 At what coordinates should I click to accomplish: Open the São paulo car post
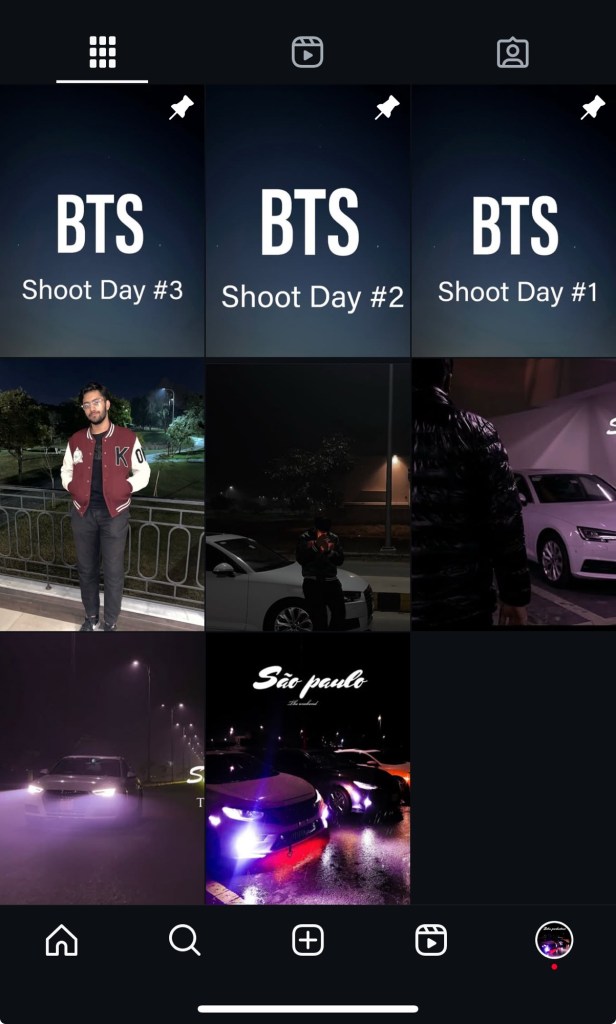click(307, 768)
